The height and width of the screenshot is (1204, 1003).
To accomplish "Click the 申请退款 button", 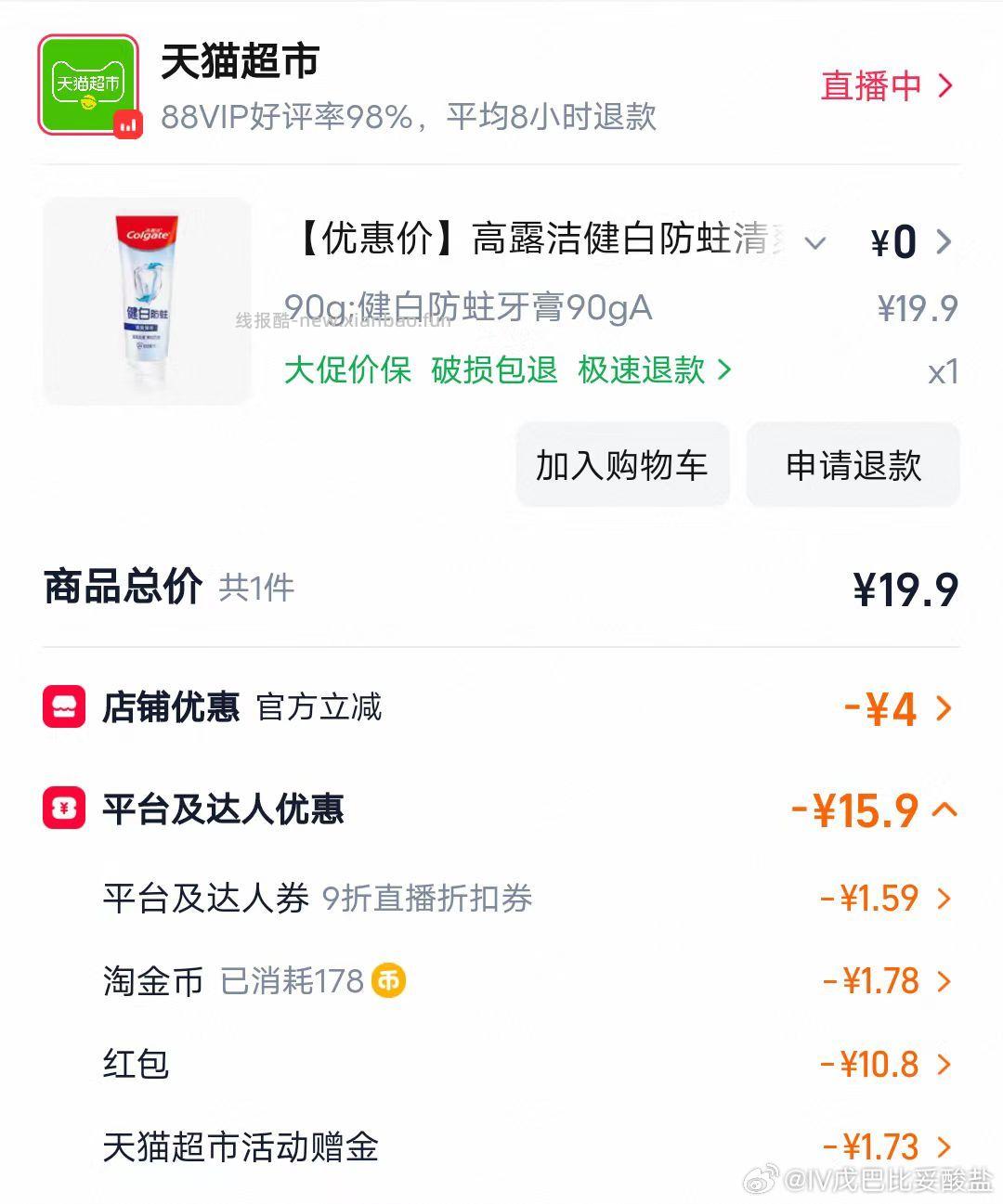I will point(852,465).
